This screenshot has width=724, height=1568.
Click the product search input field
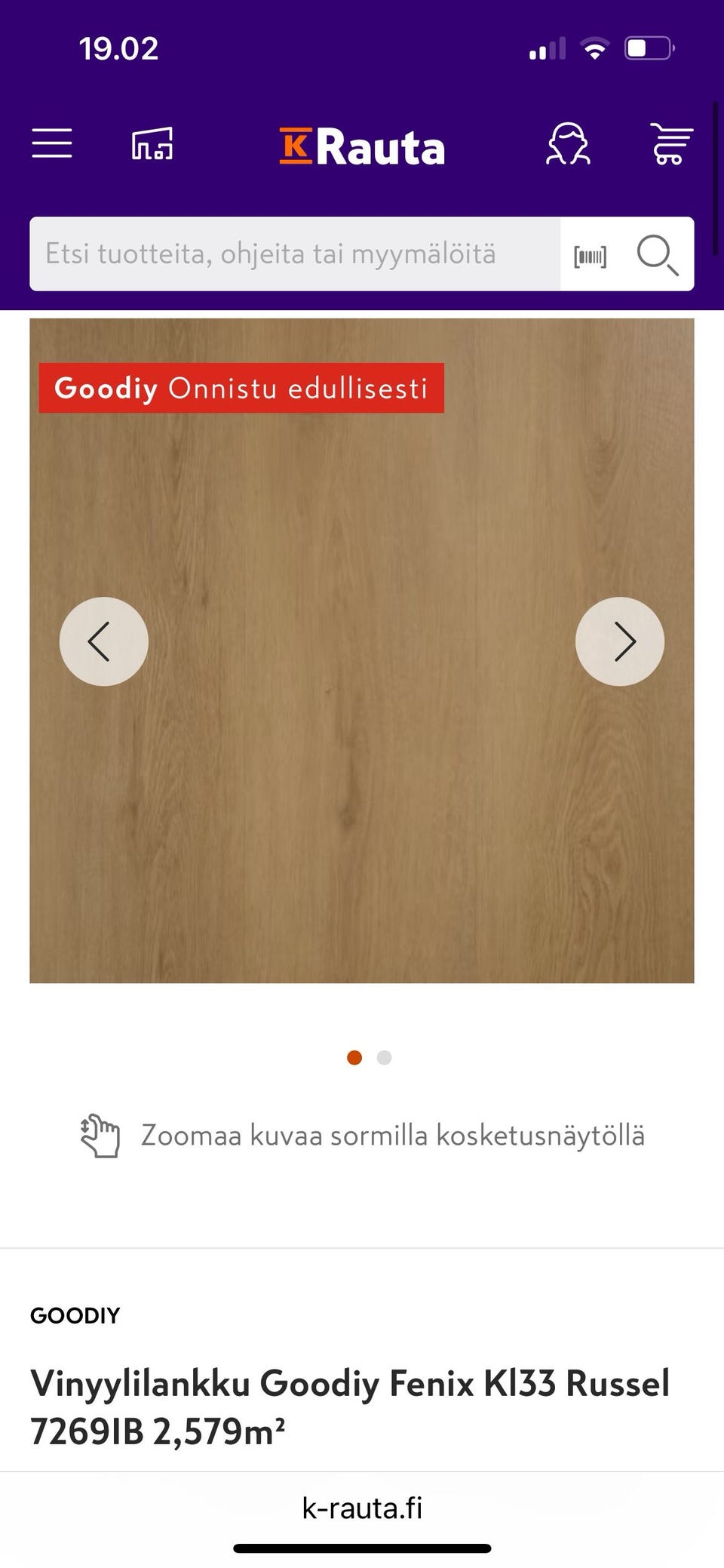[x=294, y=254]
